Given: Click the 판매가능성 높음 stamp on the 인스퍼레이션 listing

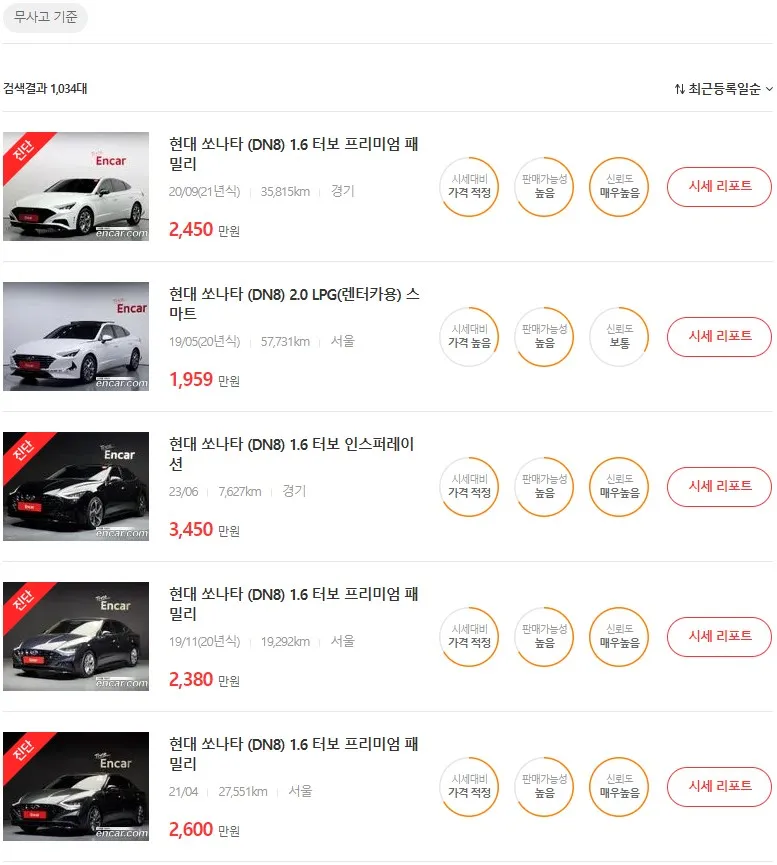Looking at the screenshot, I should [543, 487].
